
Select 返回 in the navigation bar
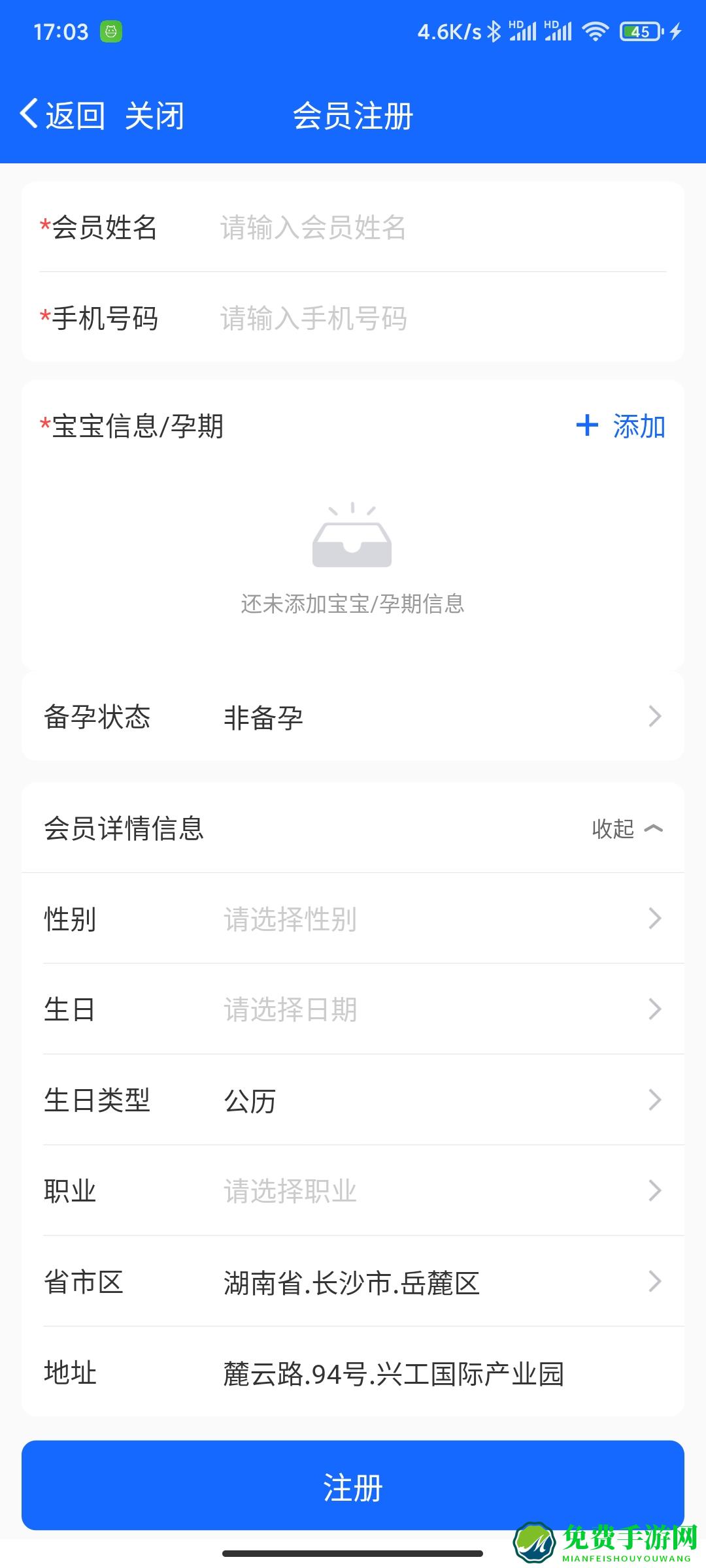75,114
